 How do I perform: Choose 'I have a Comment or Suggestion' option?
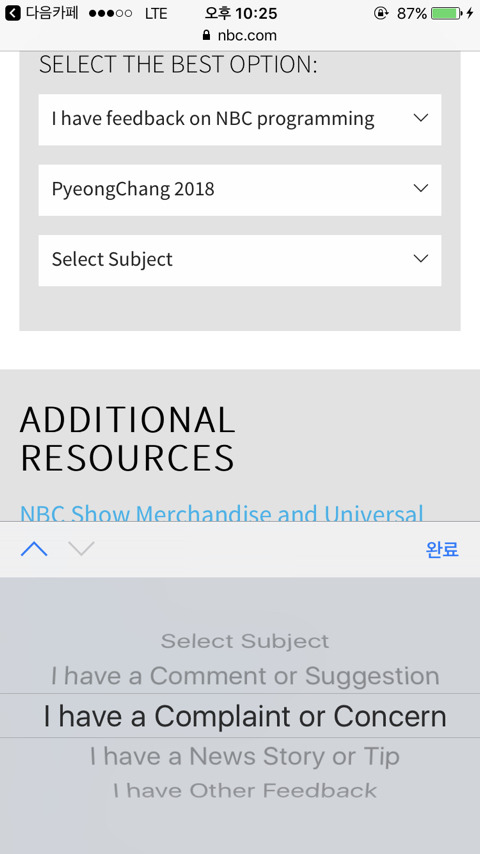pyautogui.click(x=245, y=676)
